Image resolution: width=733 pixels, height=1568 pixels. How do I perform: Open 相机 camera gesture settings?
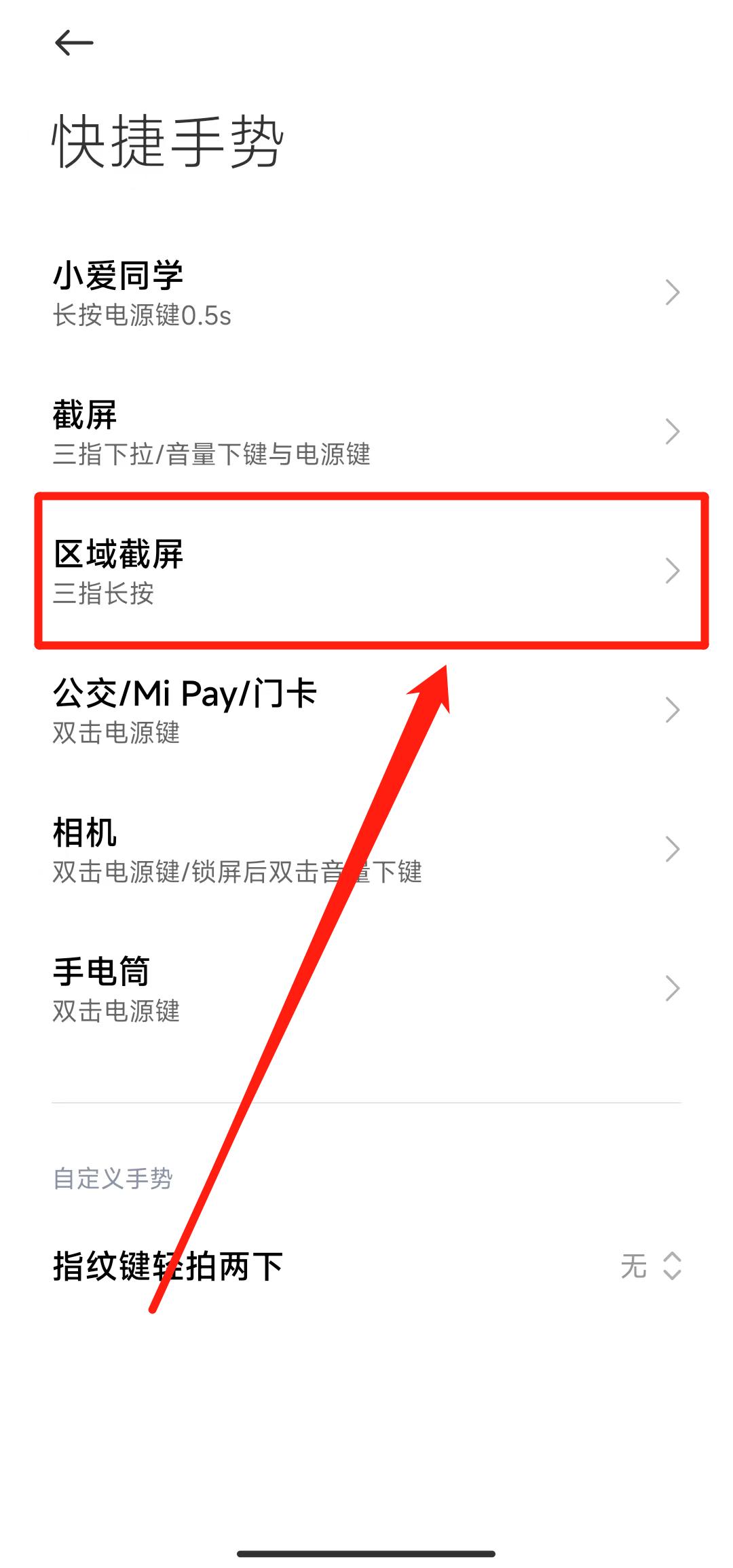click(x=271, y=849)
